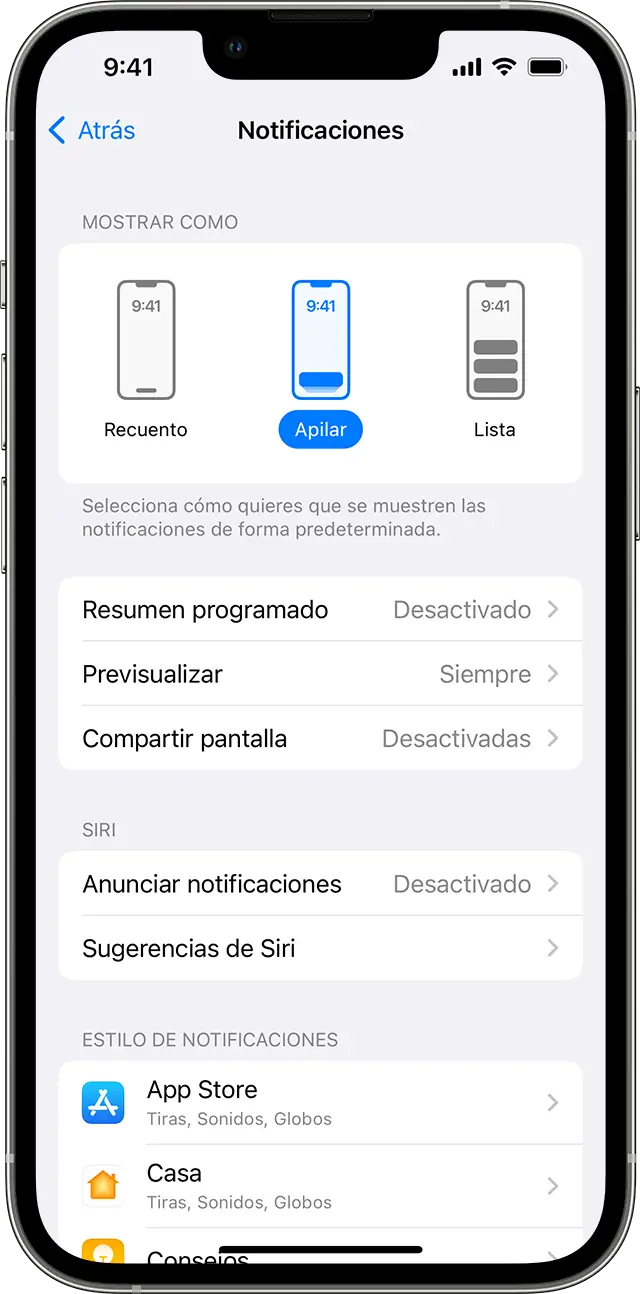Open Anunciar notificaciones settings

point(320,884)
